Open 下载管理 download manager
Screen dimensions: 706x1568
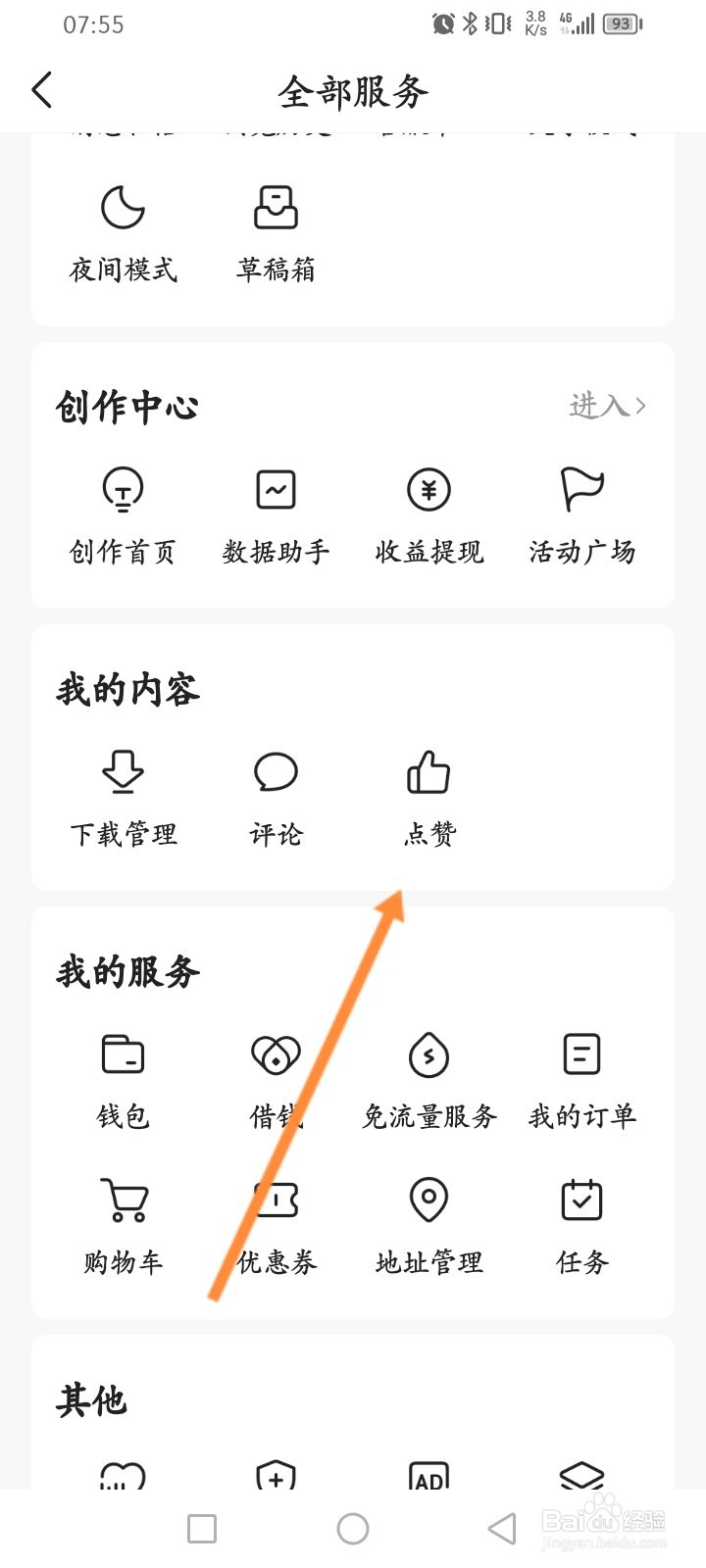click(x=122, y=774)
